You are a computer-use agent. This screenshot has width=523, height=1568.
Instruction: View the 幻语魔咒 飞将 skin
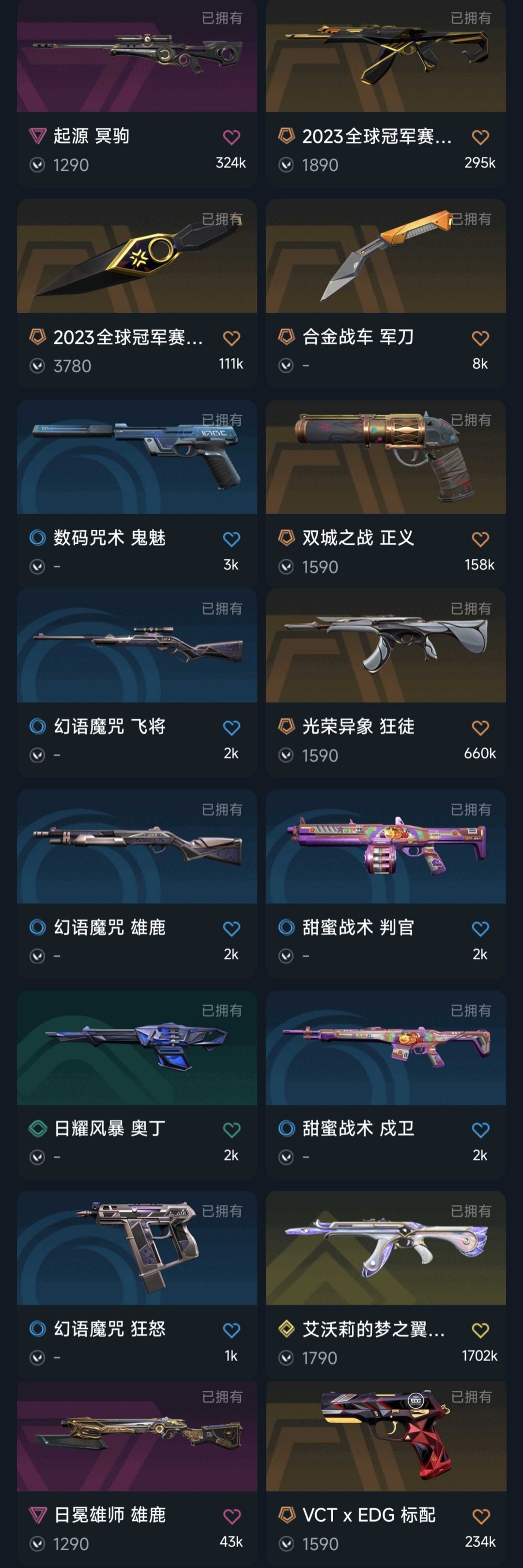[x=137, y=682]
